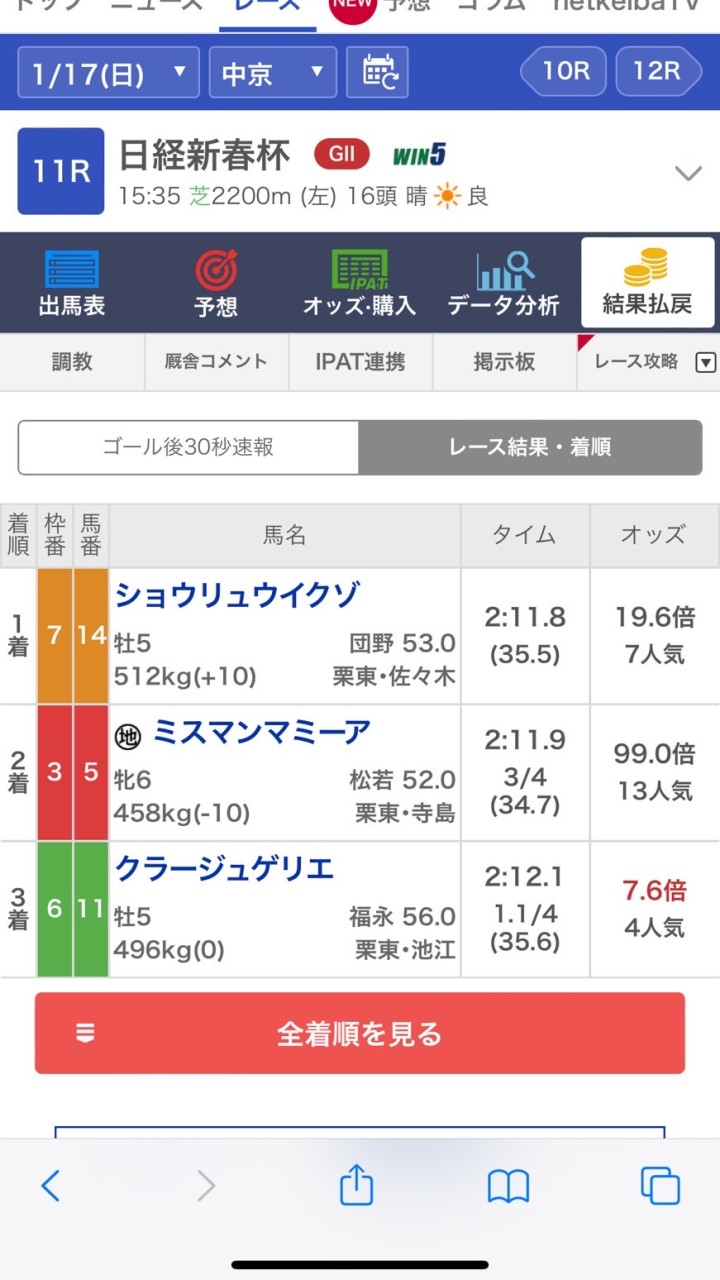This screenshot has width=720, height=1280.
Task: Select 厩舎コメント sub-tab
Action: pos(216,362)
